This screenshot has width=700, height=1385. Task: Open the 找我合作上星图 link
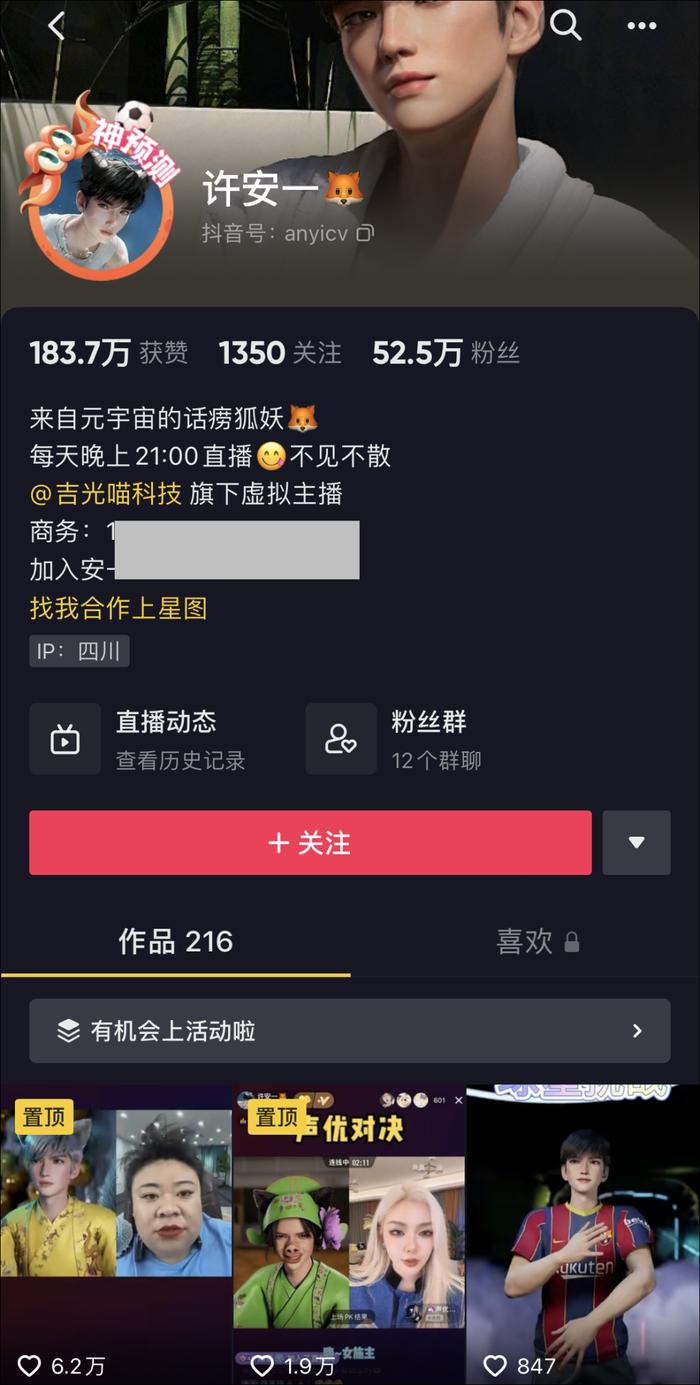[118, 608]
